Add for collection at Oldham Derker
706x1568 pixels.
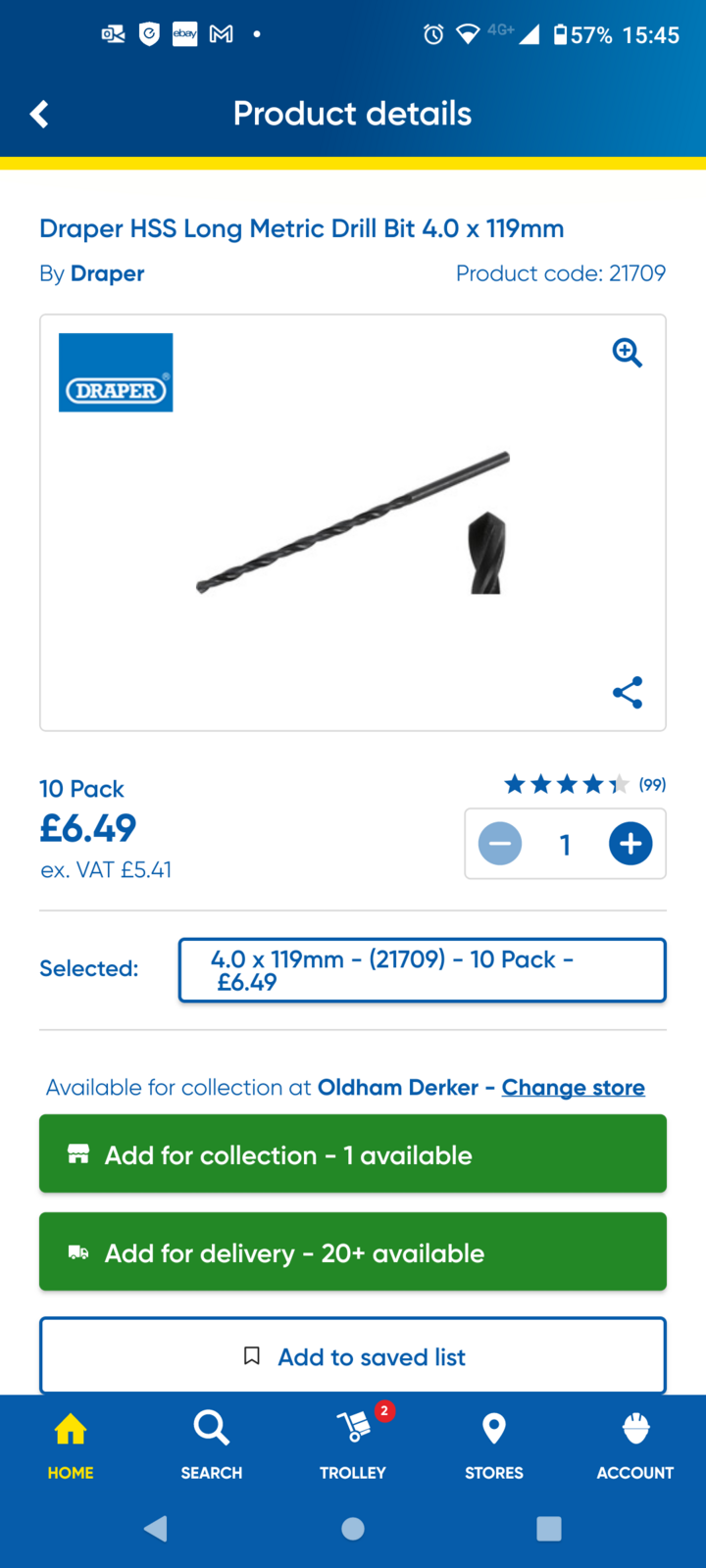pos(353,1154)
